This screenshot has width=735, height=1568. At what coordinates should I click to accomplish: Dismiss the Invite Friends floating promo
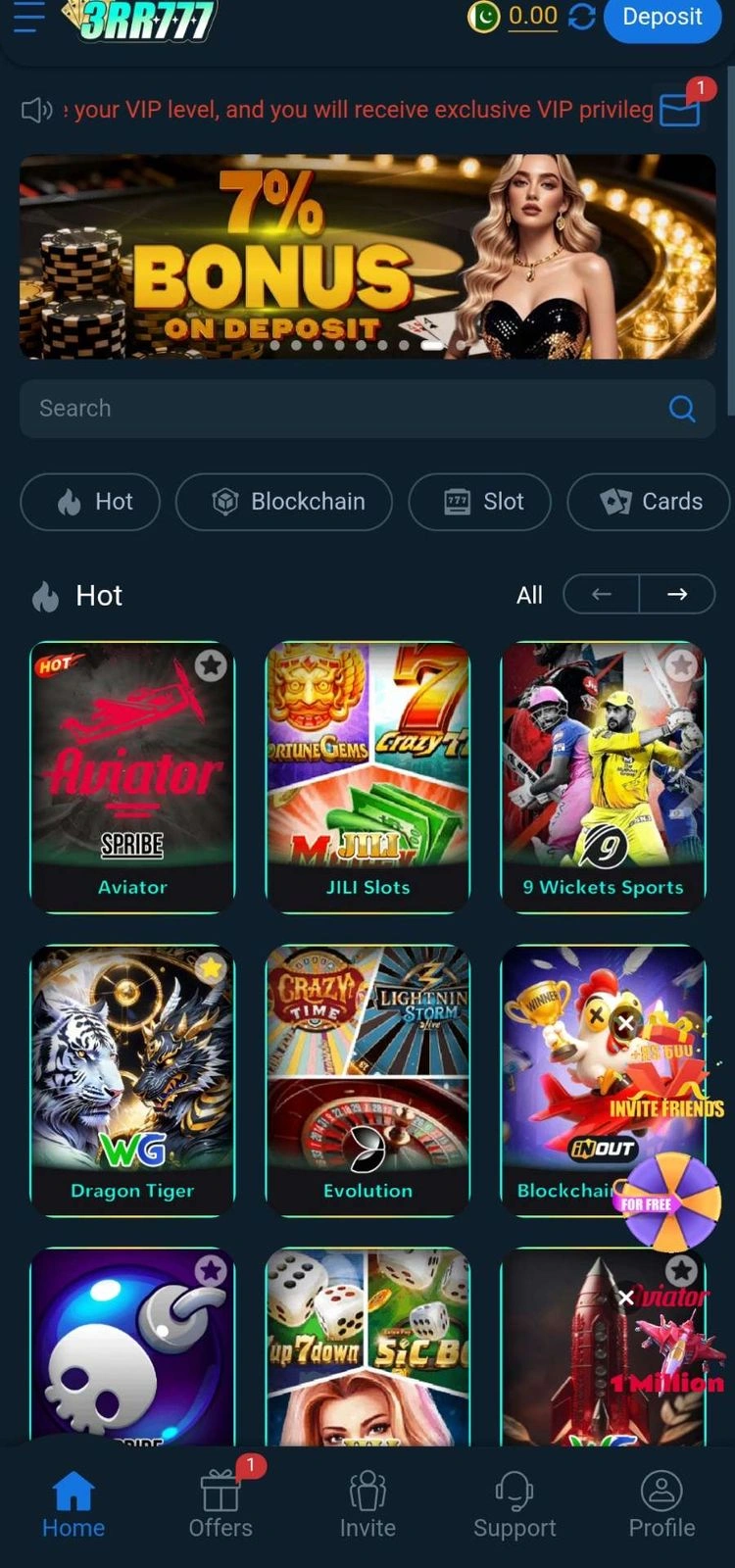(626, 1024)
